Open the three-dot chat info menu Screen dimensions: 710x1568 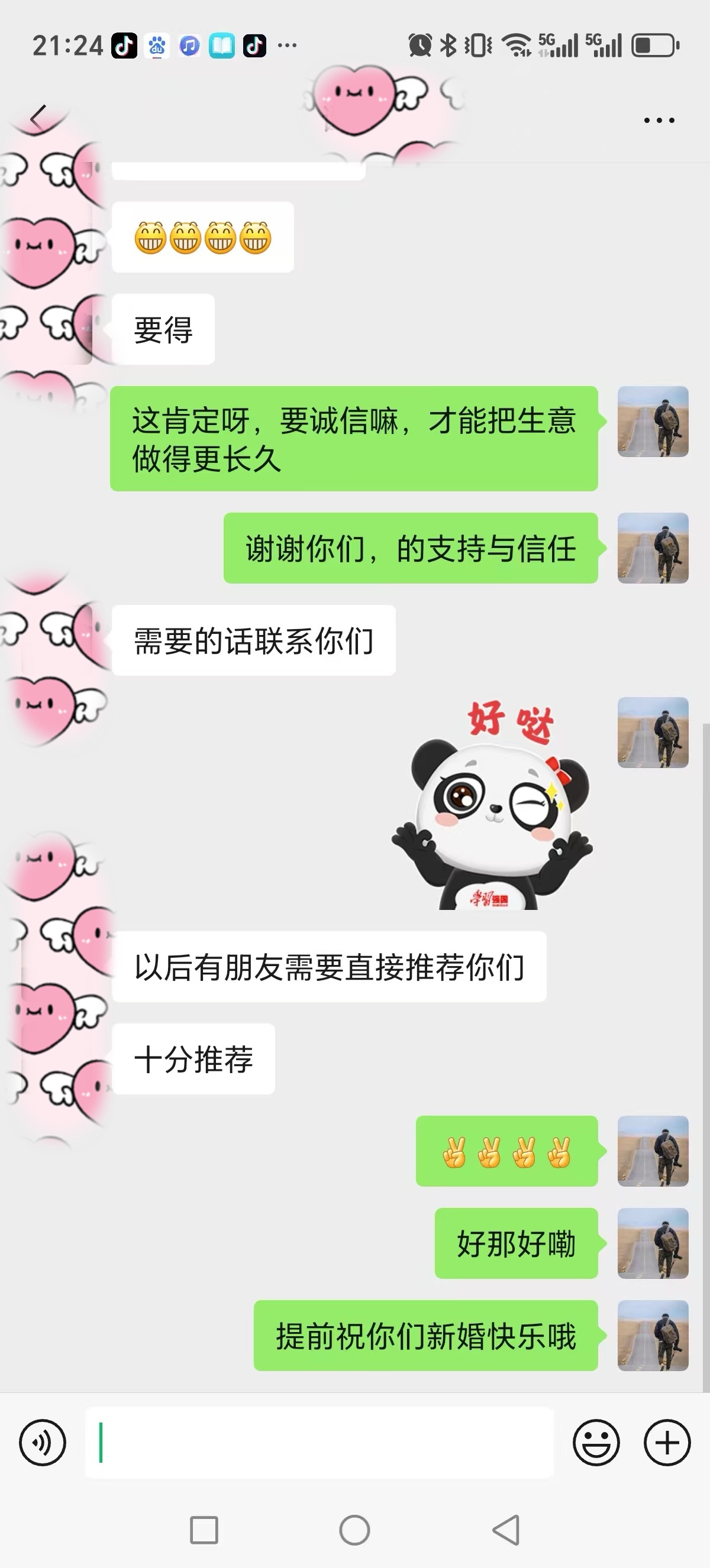(x=659, y=120)
